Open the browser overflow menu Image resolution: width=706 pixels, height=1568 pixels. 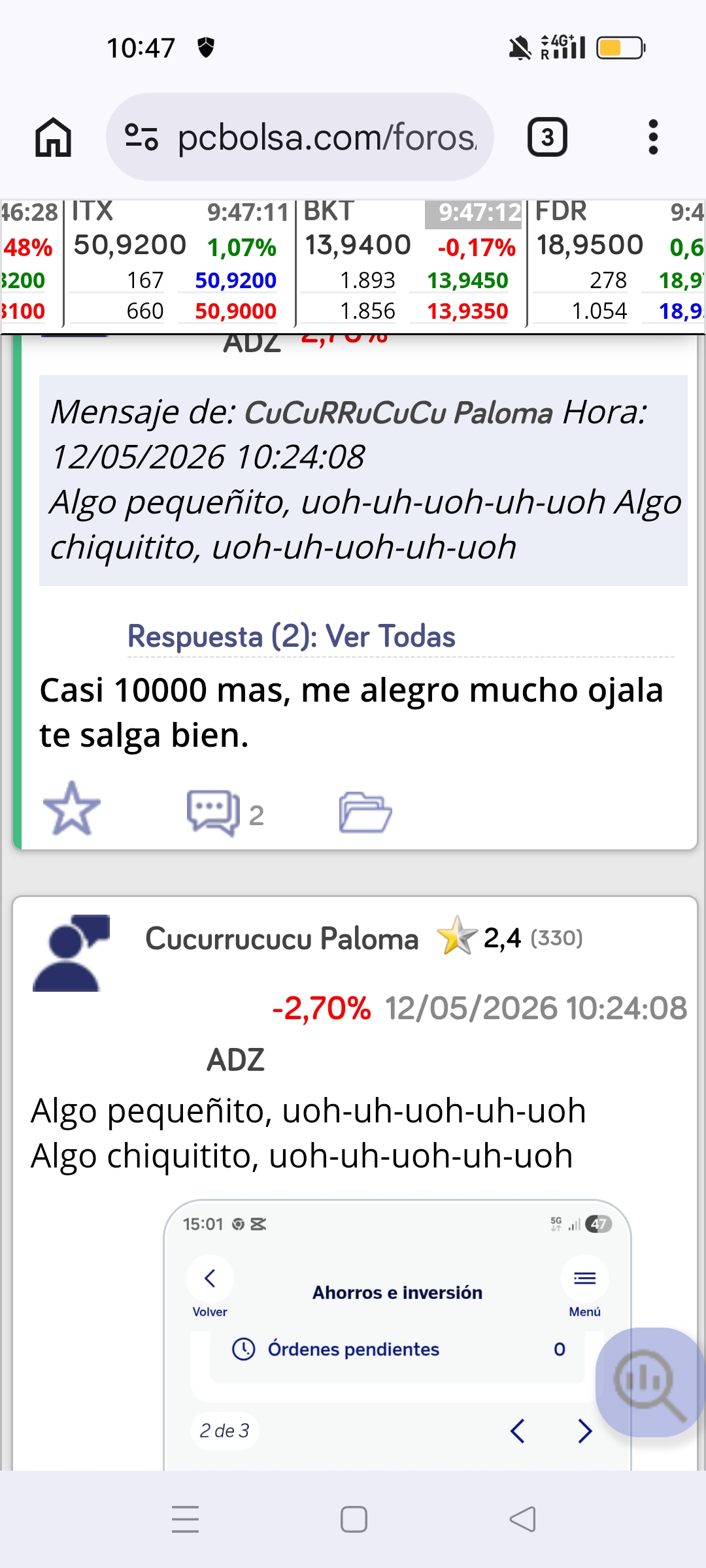[x=652, y=137]
